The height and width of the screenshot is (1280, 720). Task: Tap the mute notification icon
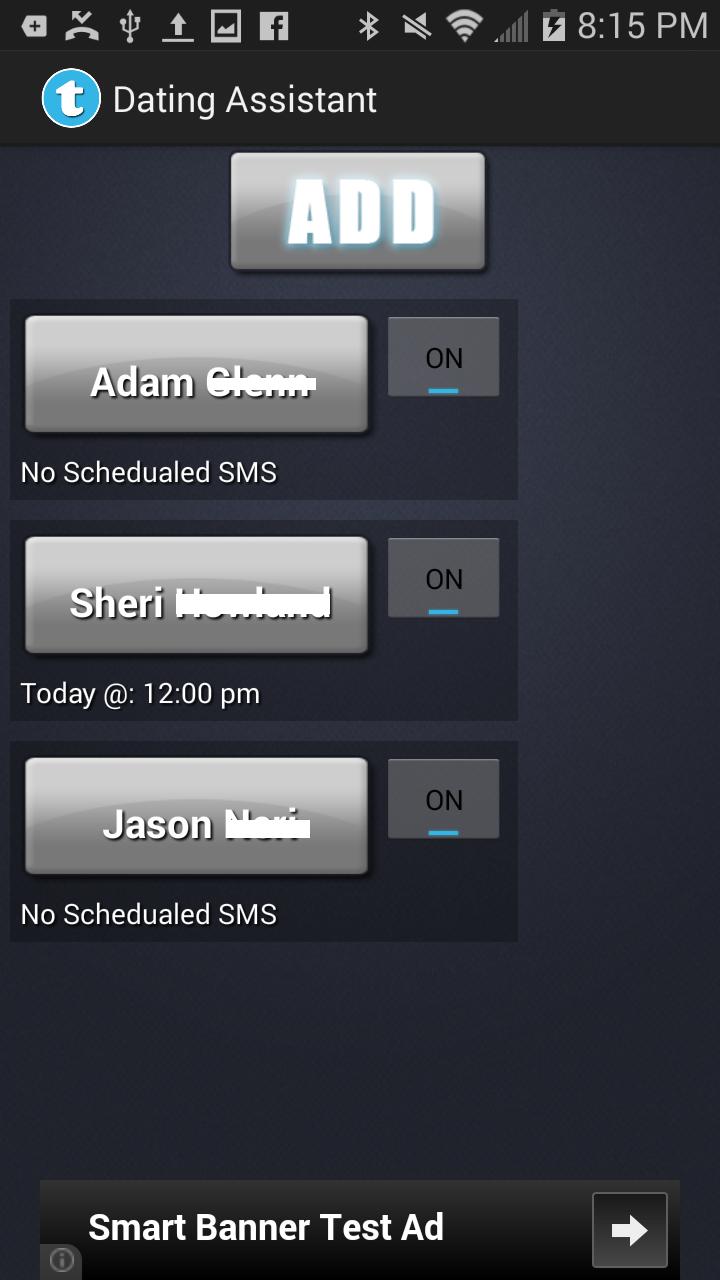click(x=418, y=25)
